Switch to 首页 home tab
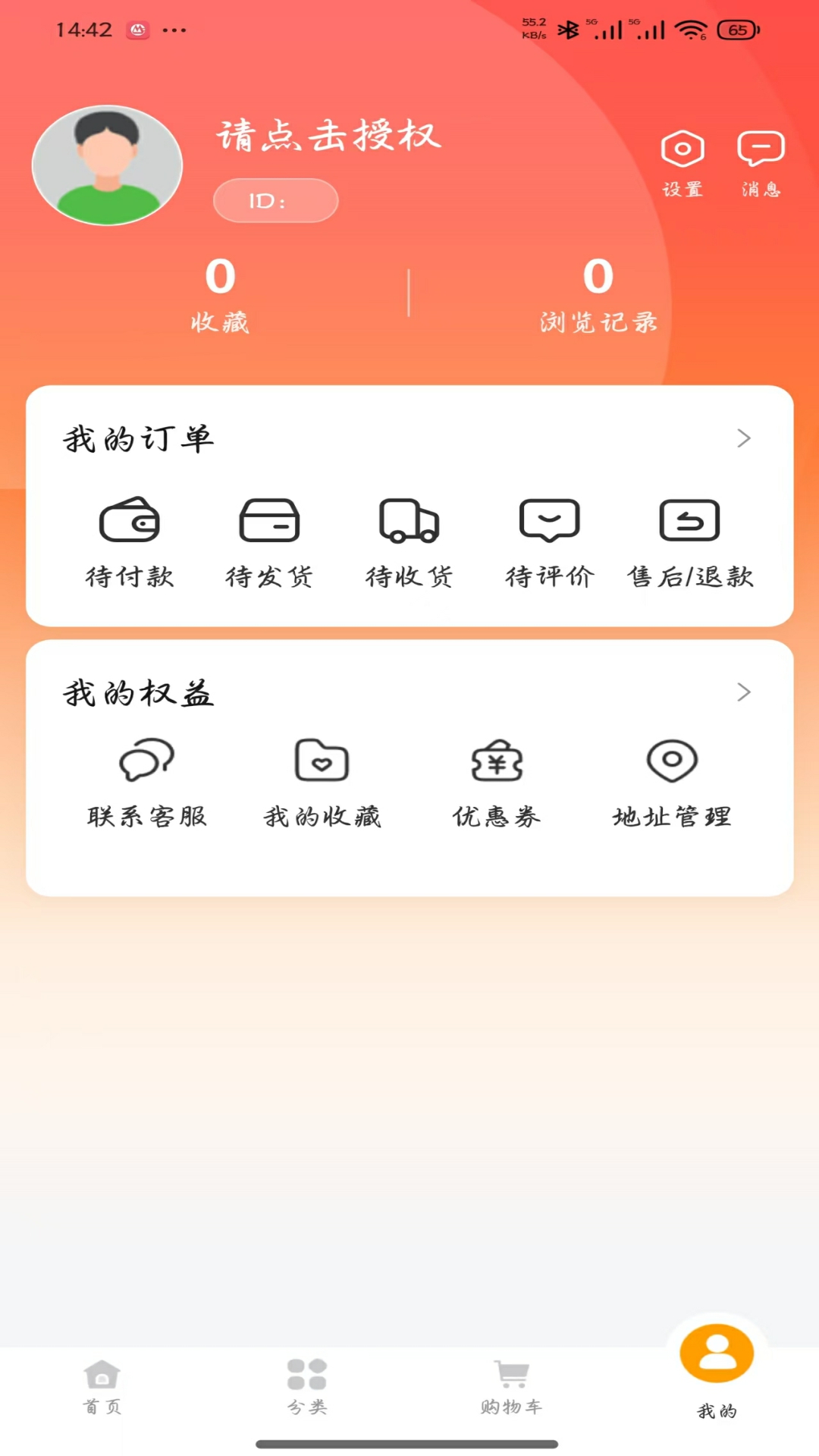 tap(102, 1386)
